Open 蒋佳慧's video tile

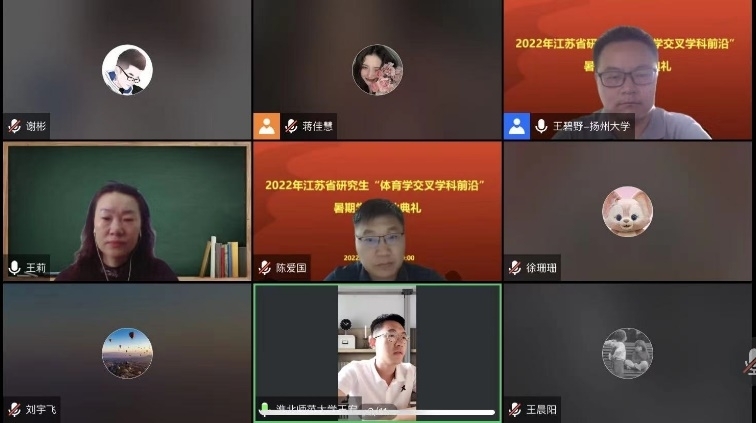pyautogui.click(x=376, y=70)
